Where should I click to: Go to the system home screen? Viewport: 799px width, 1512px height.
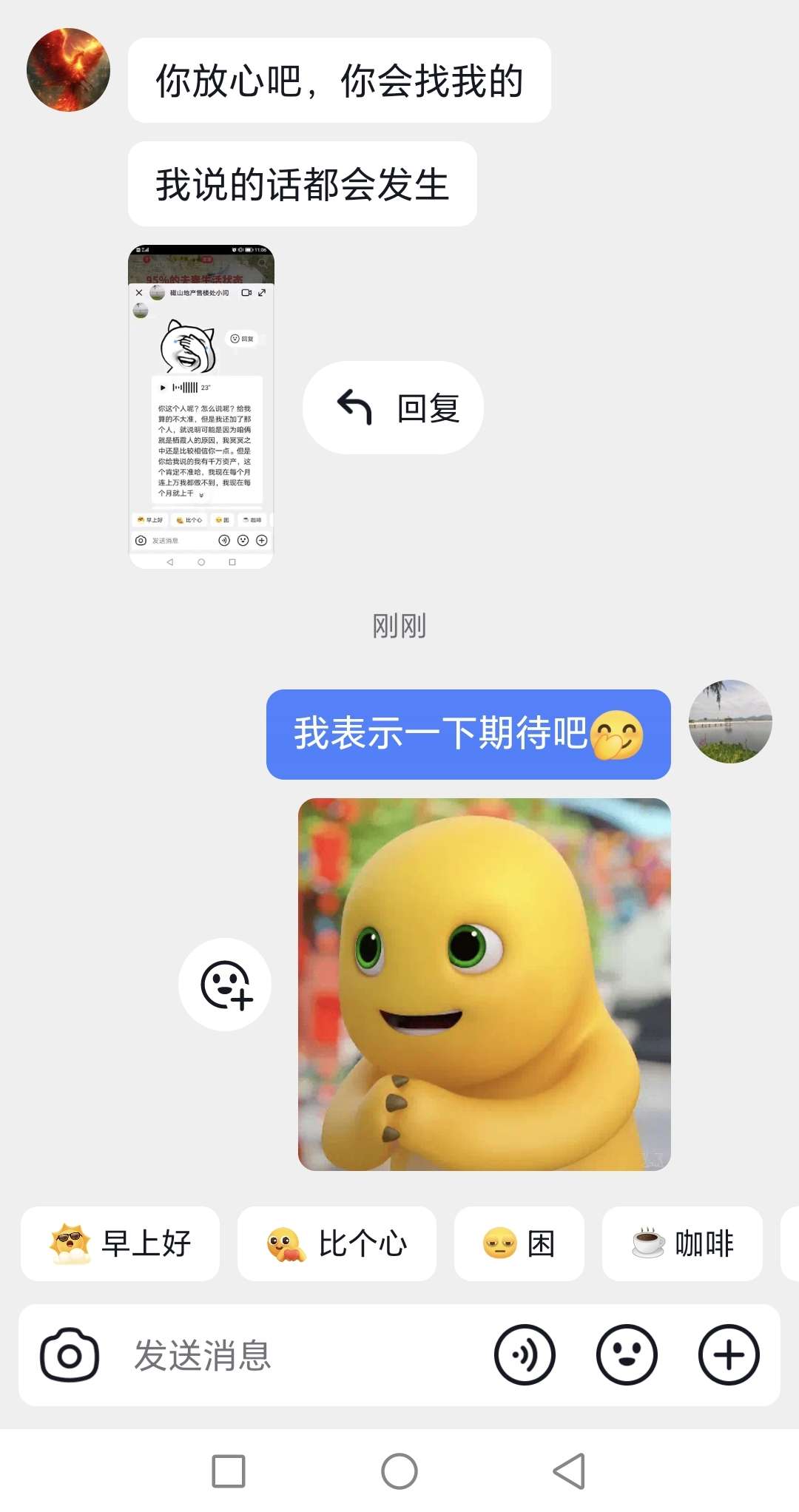coord(399,1471)
